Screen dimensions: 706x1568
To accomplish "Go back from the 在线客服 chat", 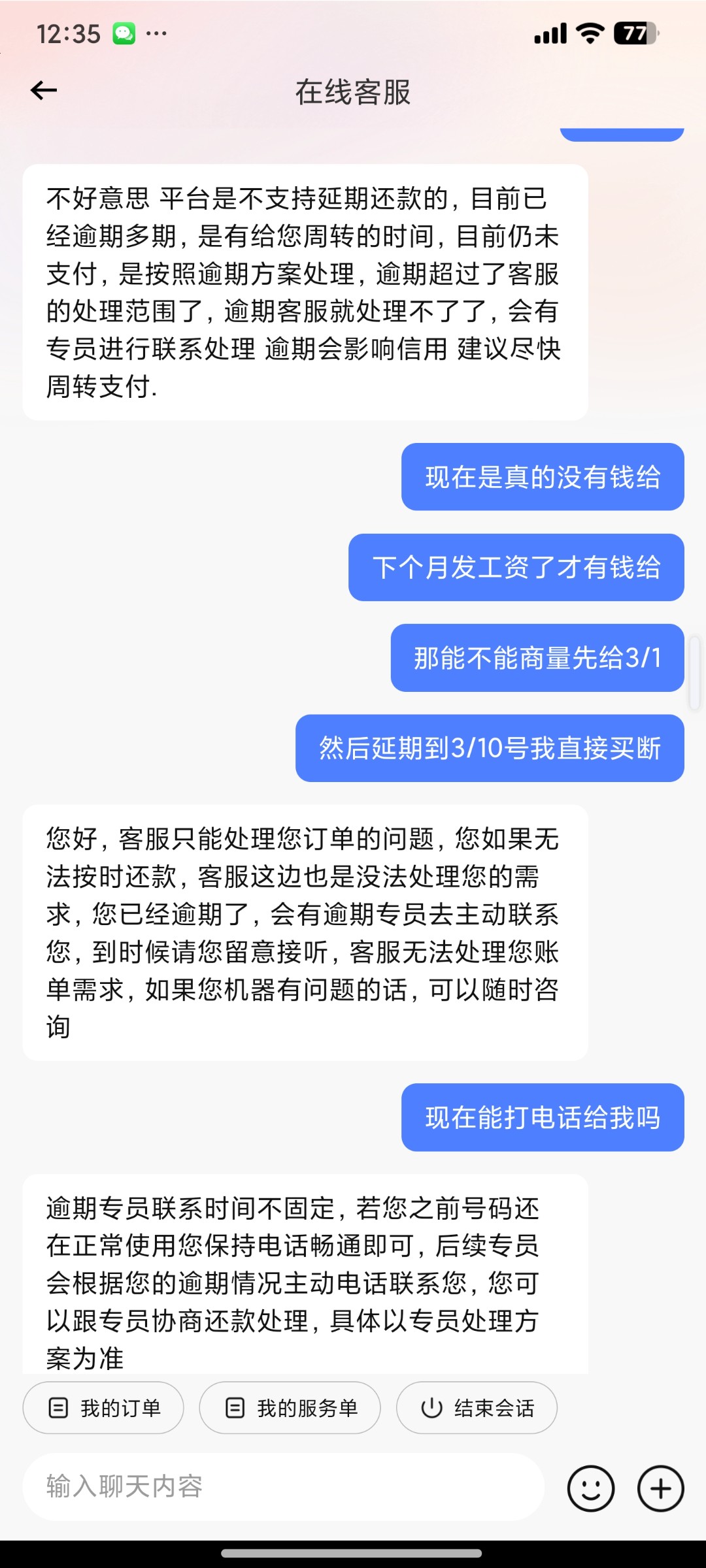I will click(x=44, y=91).
